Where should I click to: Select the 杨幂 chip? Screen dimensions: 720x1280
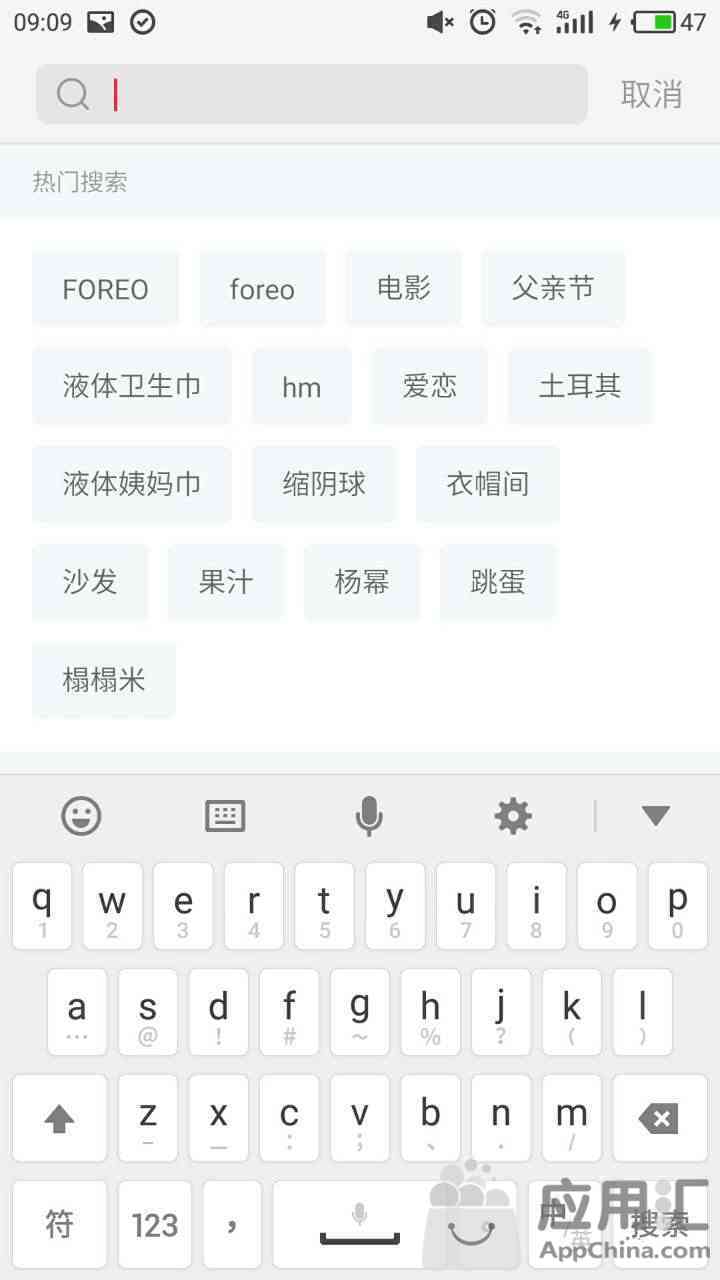point(362,583)
